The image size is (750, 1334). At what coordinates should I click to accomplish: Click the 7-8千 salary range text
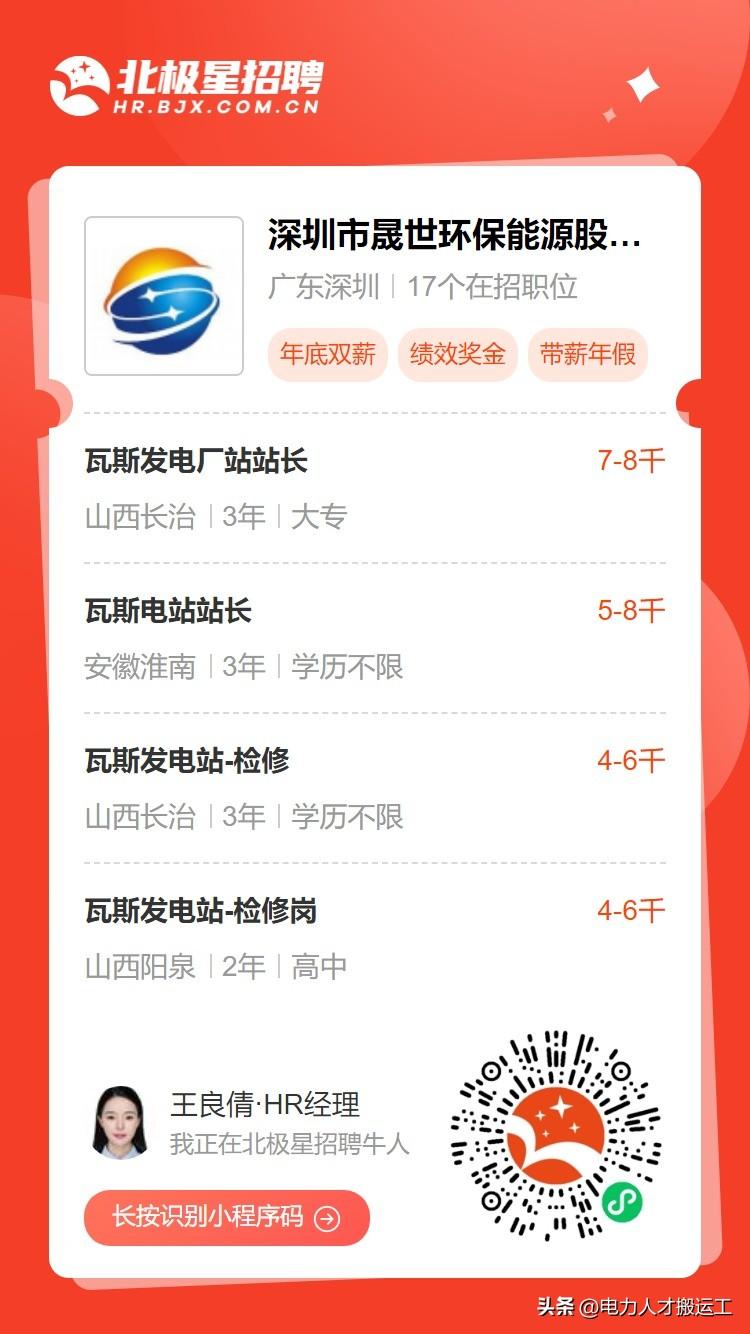click(630, 460)
